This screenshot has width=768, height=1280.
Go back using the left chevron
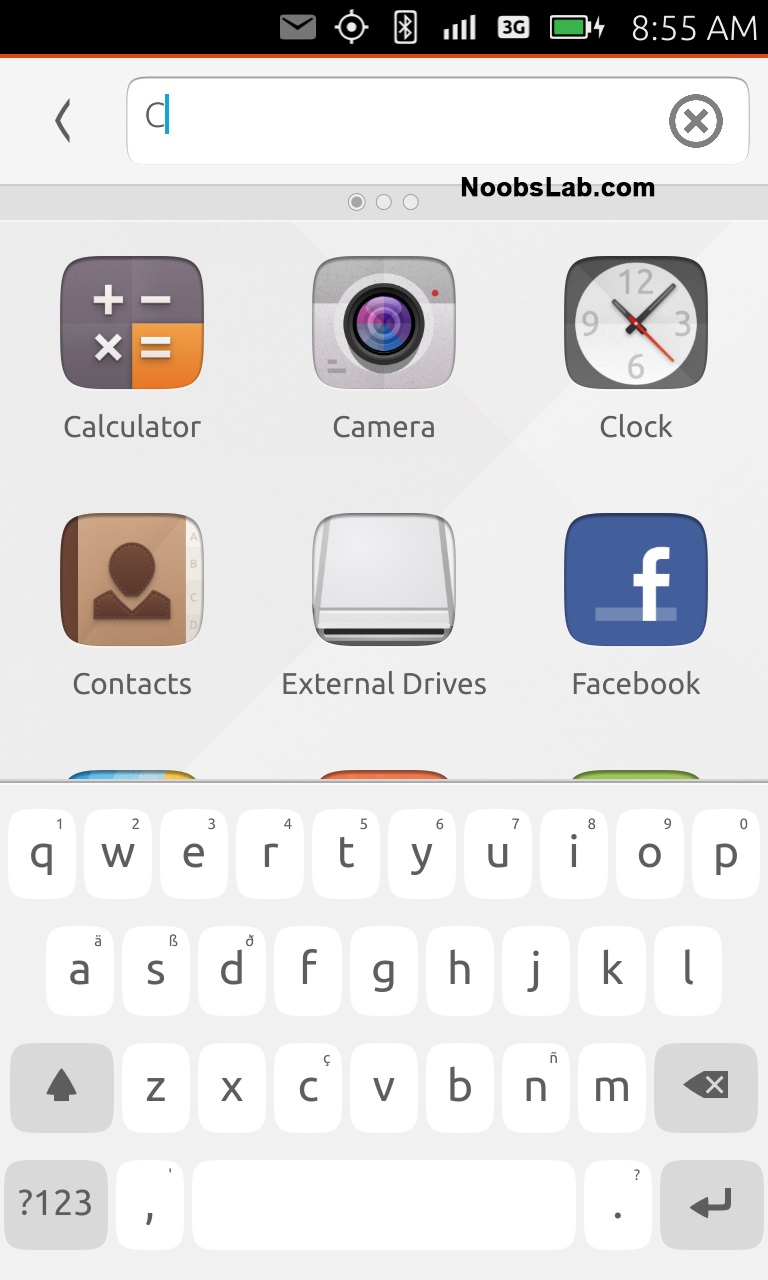(x=63, y=121)
